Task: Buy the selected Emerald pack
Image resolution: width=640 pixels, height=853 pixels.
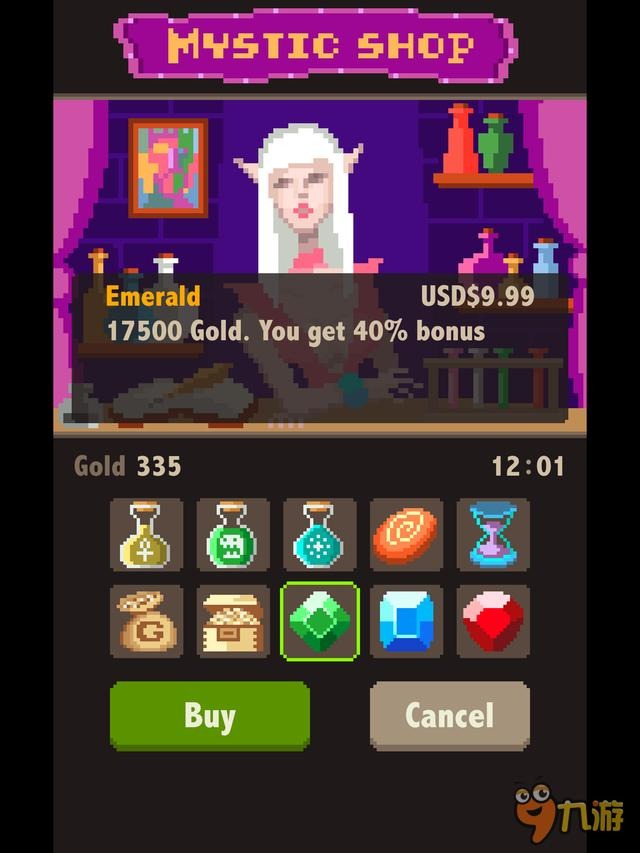Action: 209,716
